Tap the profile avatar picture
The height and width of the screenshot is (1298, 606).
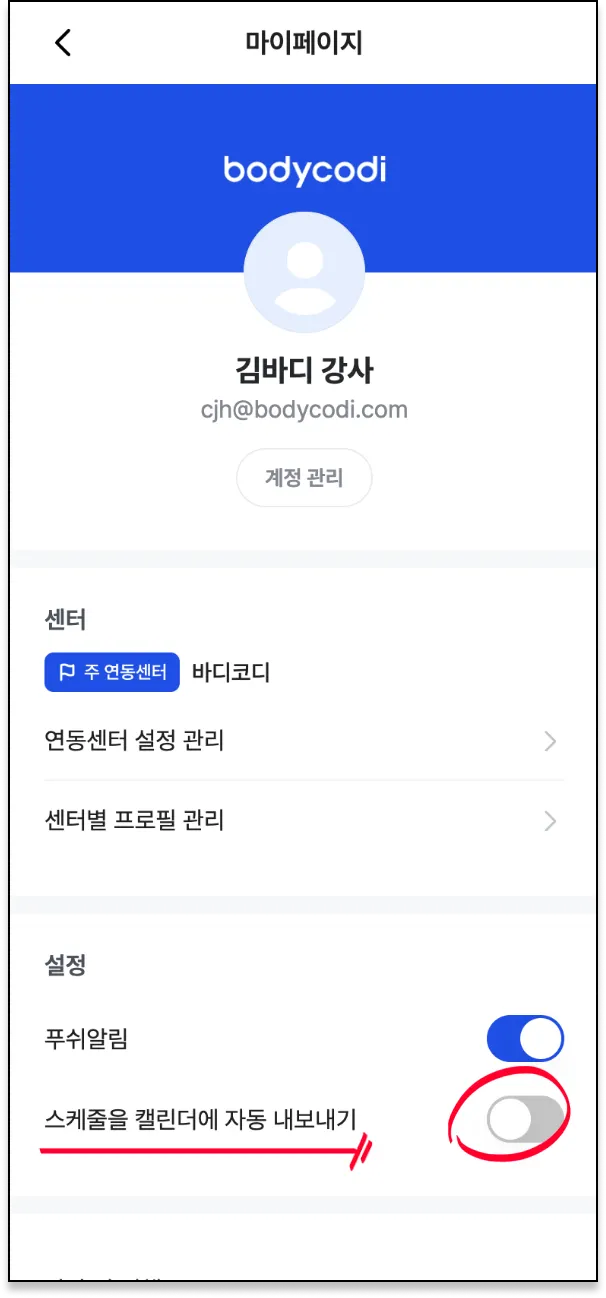(x=304, y=272)
